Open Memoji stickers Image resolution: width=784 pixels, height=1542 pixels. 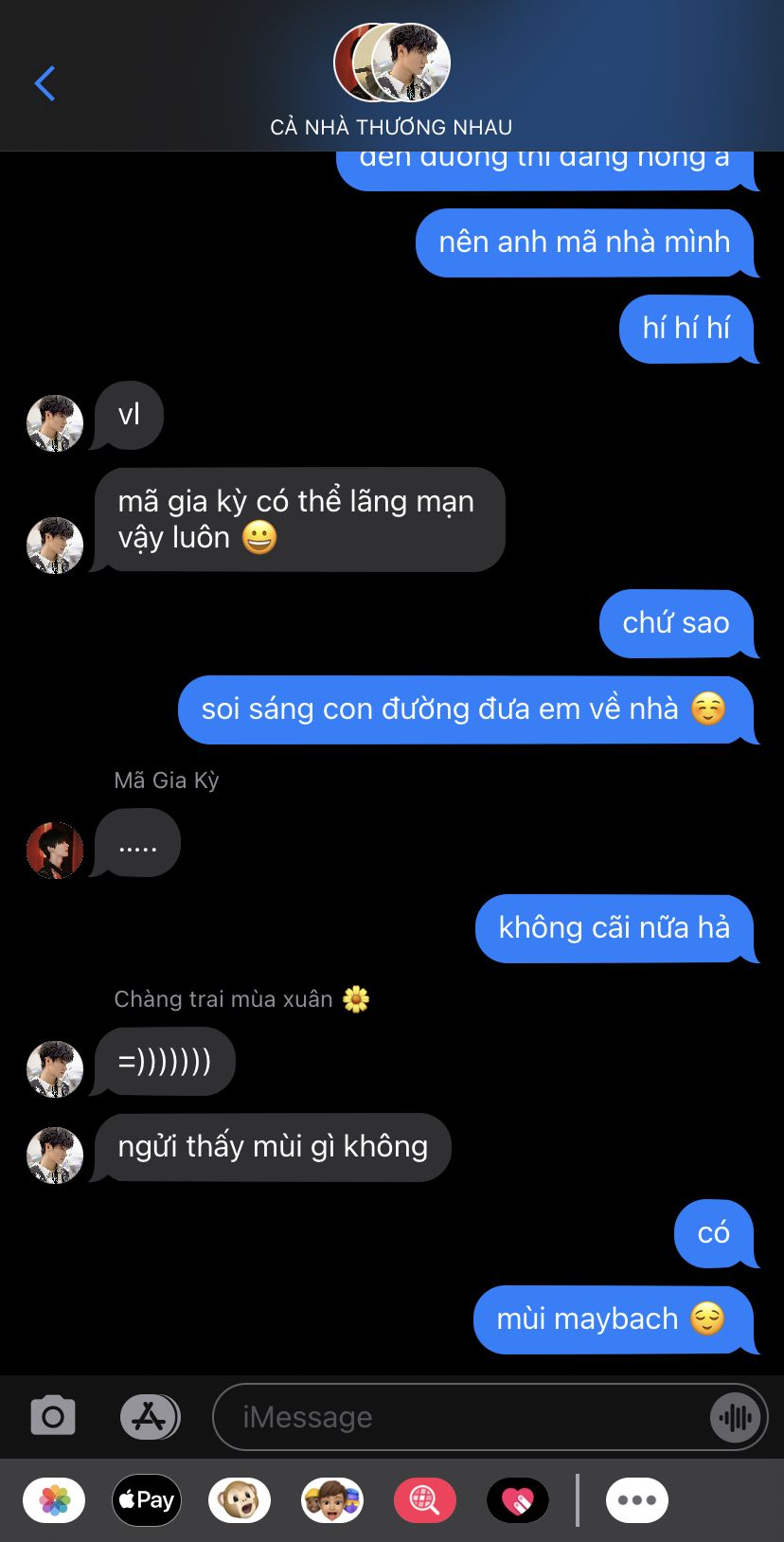(332, 1500)
